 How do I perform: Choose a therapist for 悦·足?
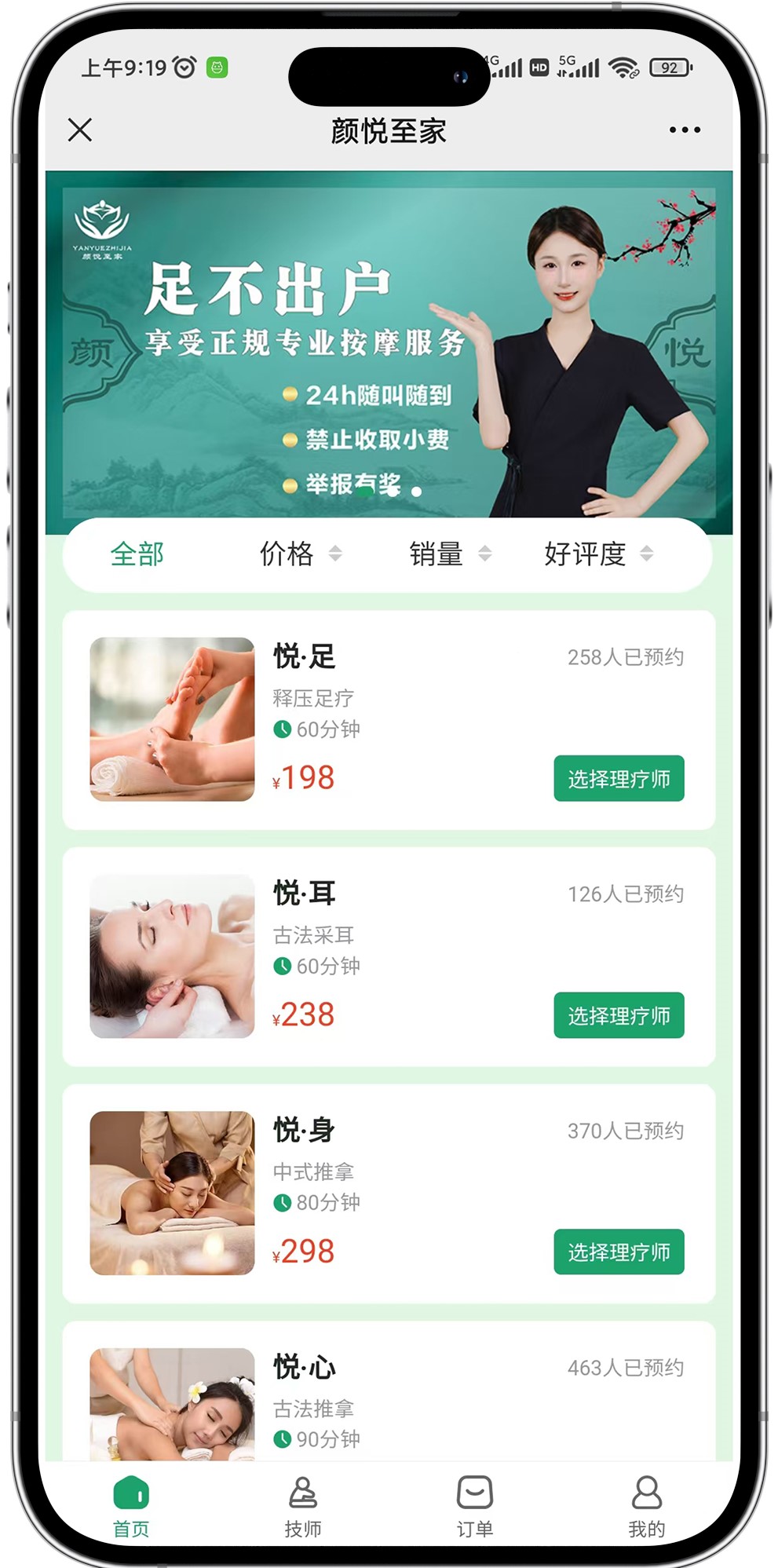pos(619,779)
